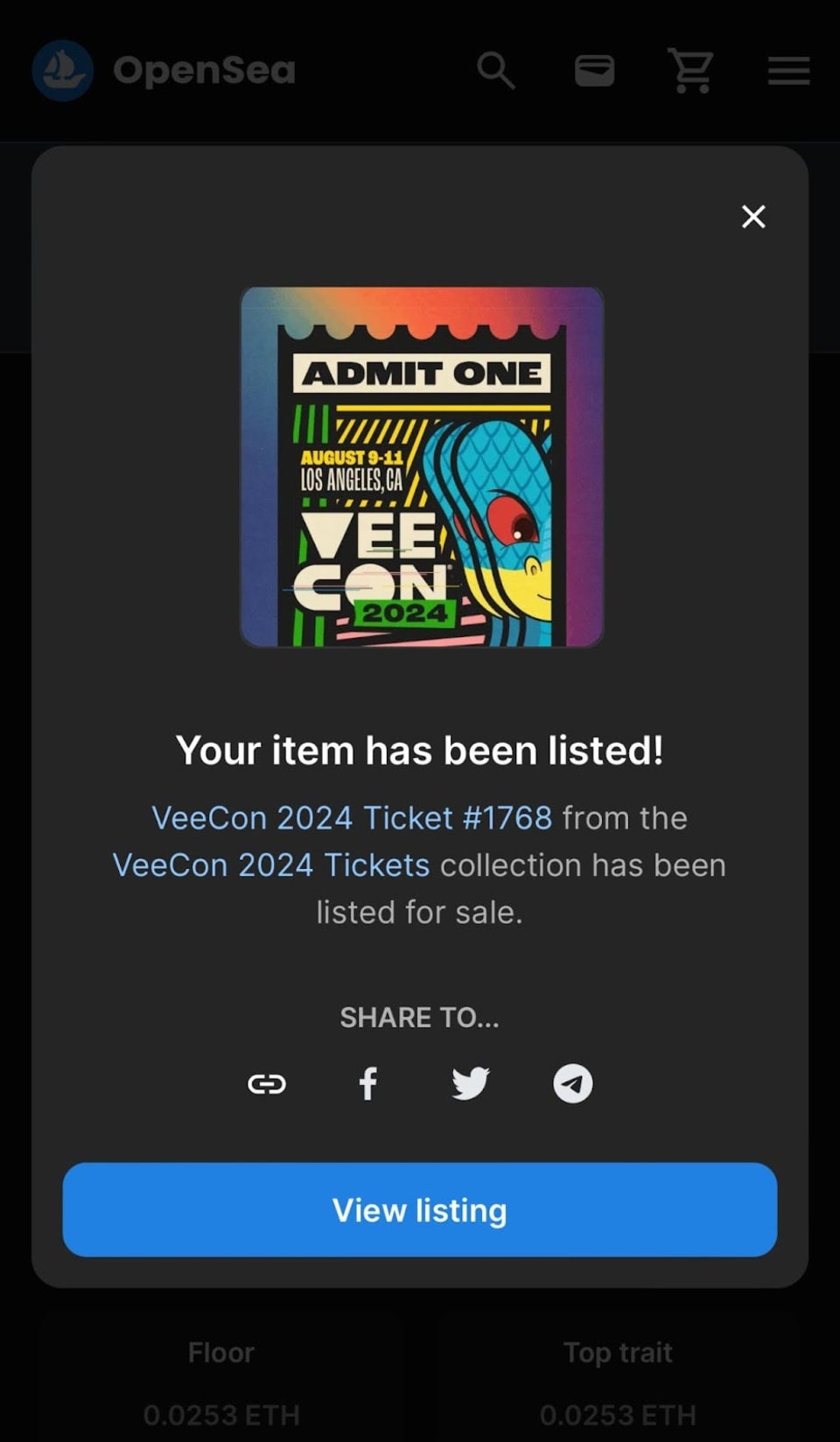
Task: Open the VeeCon 2024 Tickets collection link
Action: (x=271, y=865)
